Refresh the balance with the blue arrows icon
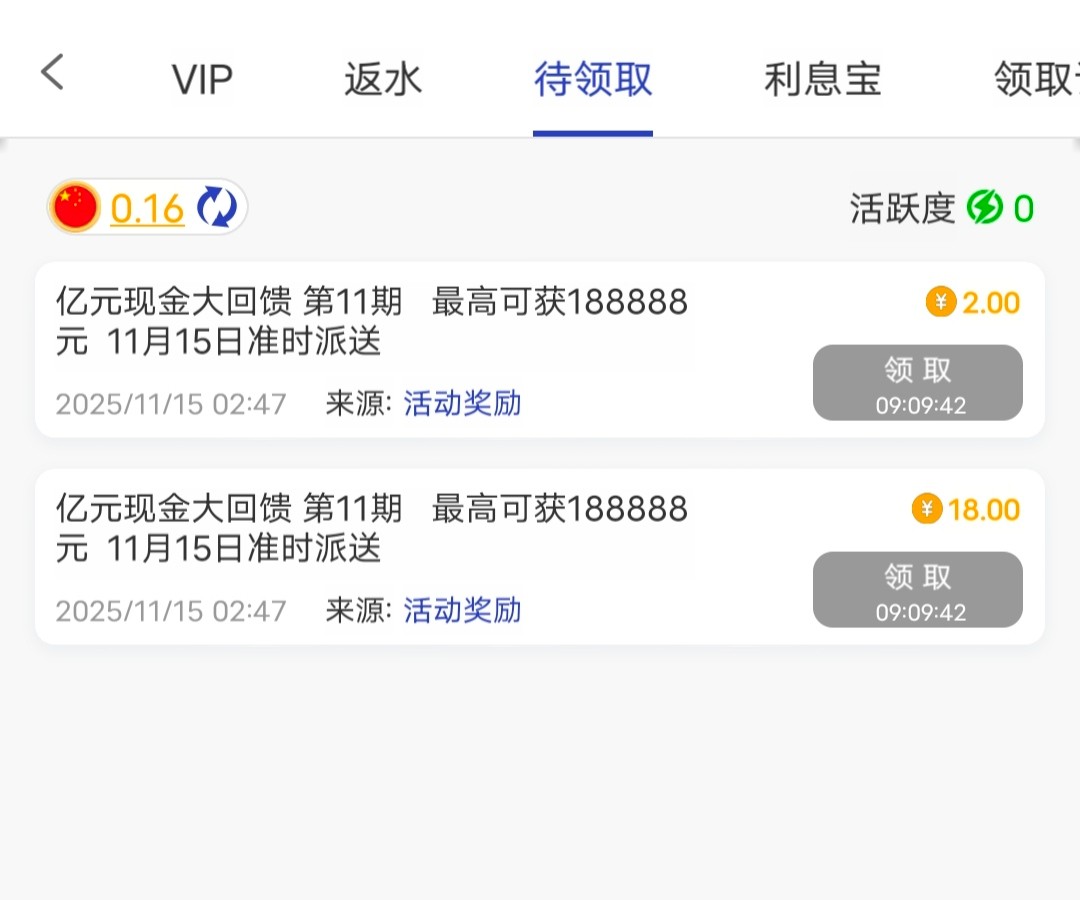 pyautogui.click(x=217, y=208)
